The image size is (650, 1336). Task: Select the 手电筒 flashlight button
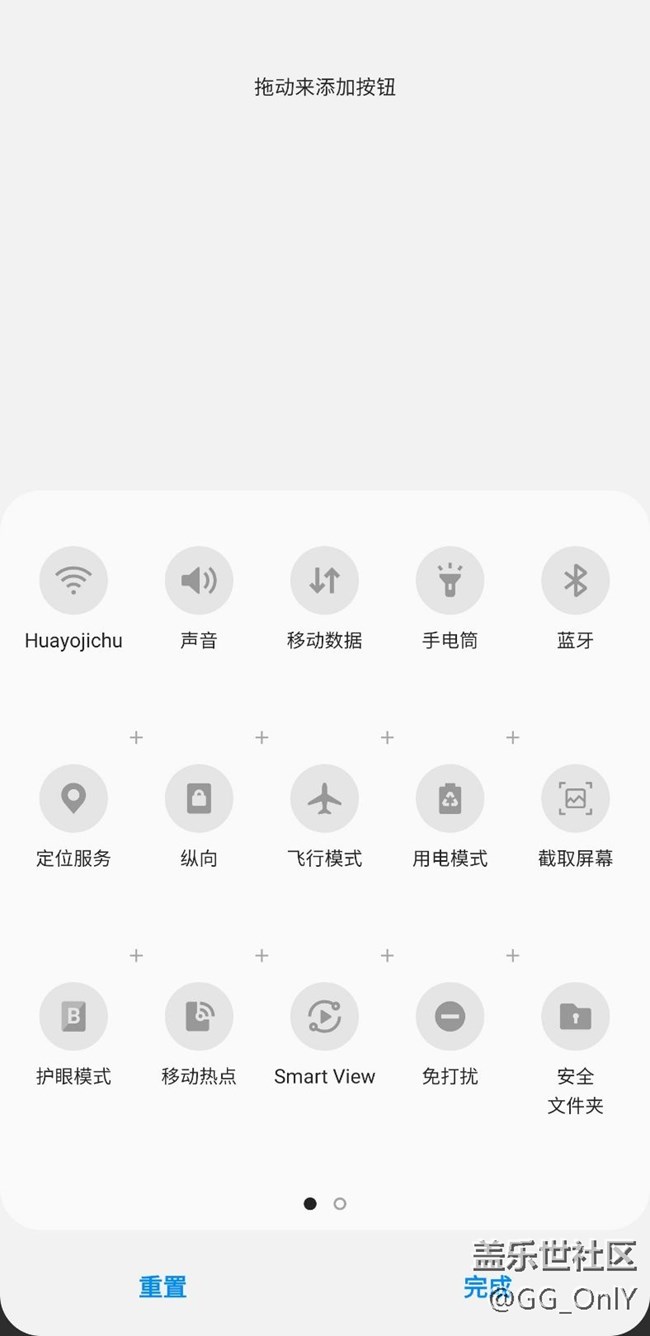(450, 580)
